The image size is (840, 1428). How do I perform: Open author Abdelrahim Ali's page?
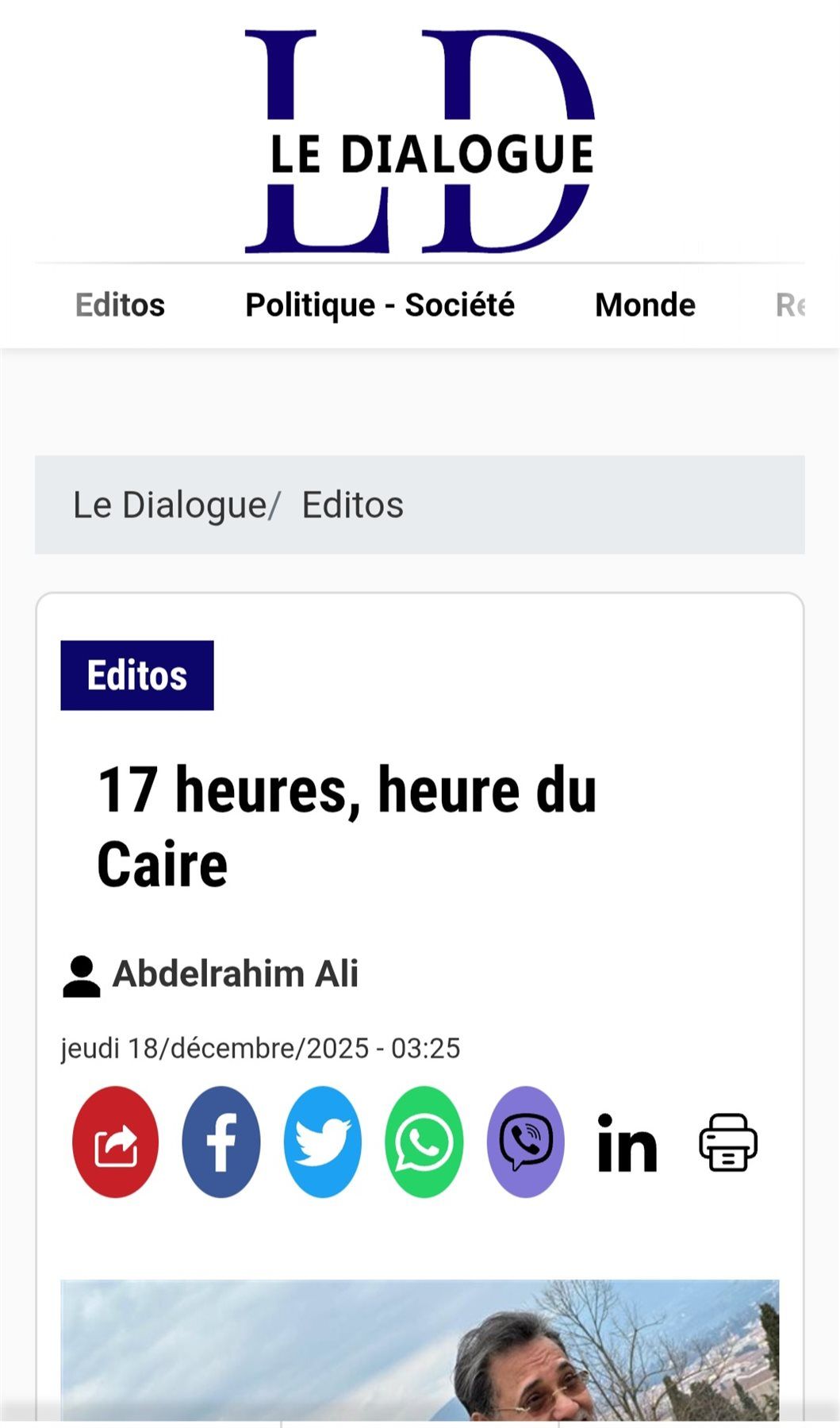click(235, 974)
